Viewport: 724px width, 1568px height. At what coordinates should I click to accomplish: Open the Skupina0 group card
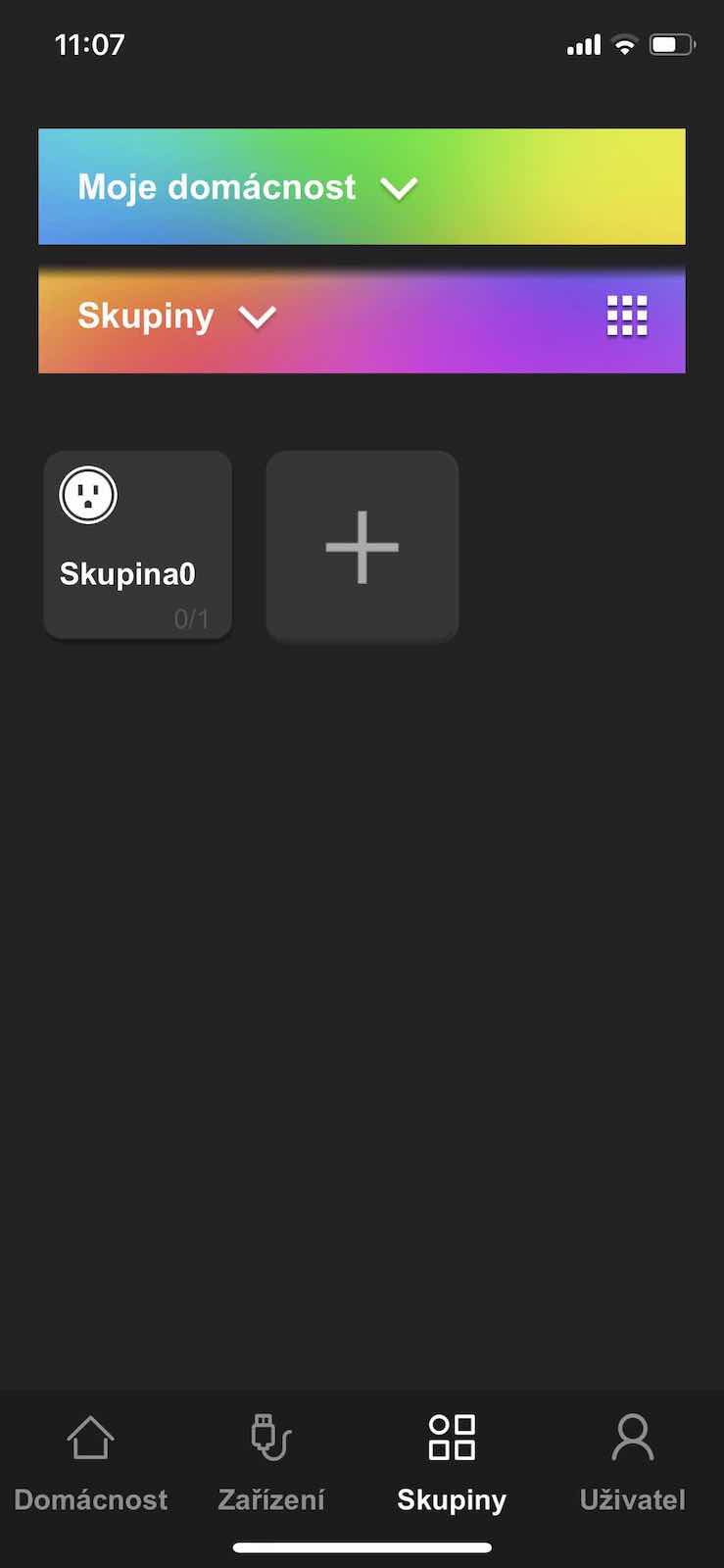click(x=138, y=545)
